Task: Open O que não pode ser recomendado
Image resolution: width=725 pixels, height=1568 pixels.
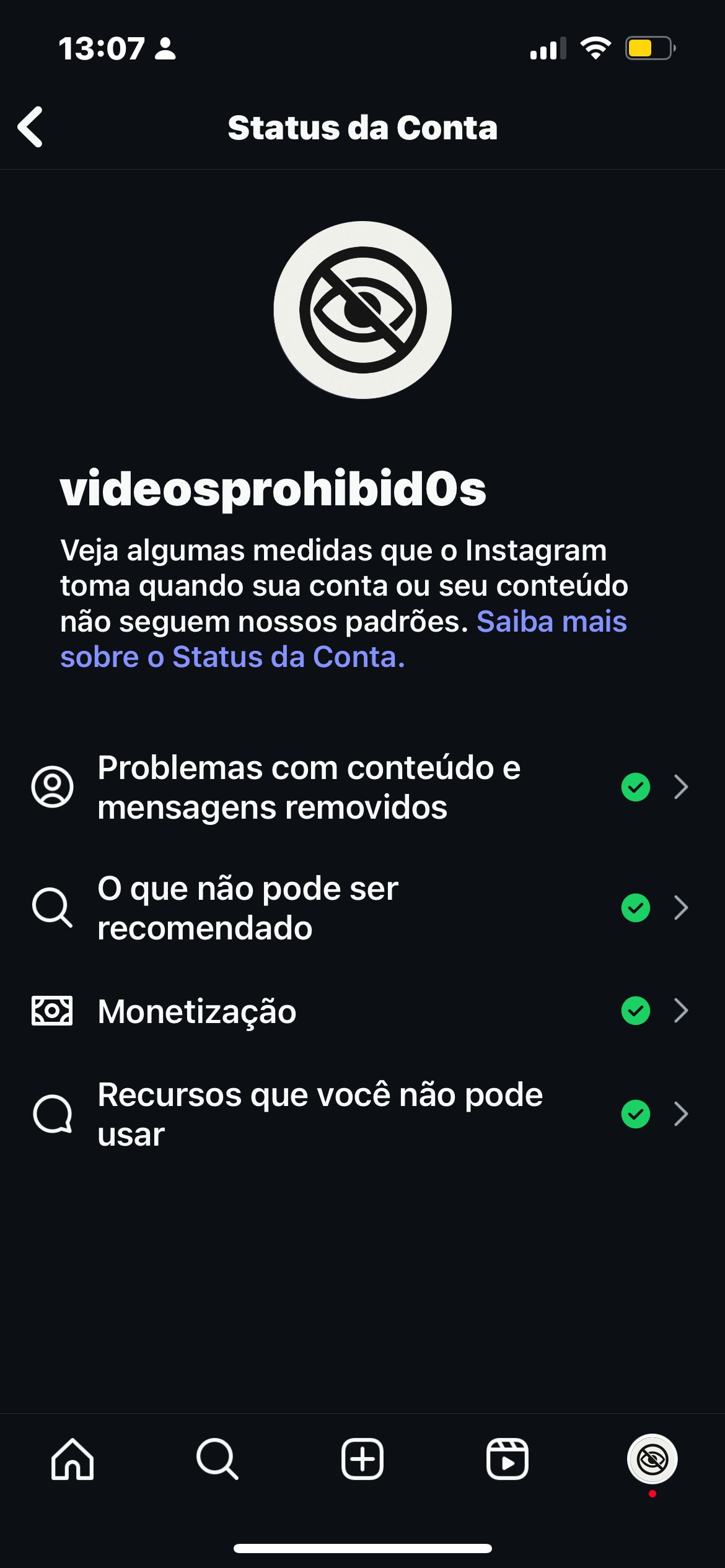Action: [x=362, y=908]
